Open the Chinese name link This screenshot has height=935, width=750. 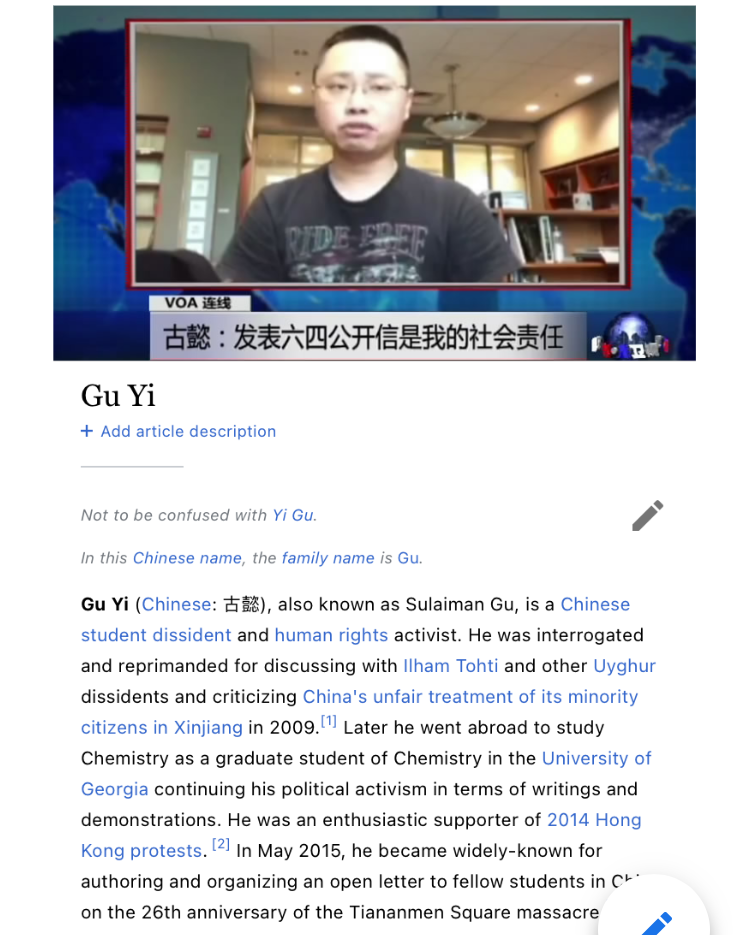pos(187,558)
